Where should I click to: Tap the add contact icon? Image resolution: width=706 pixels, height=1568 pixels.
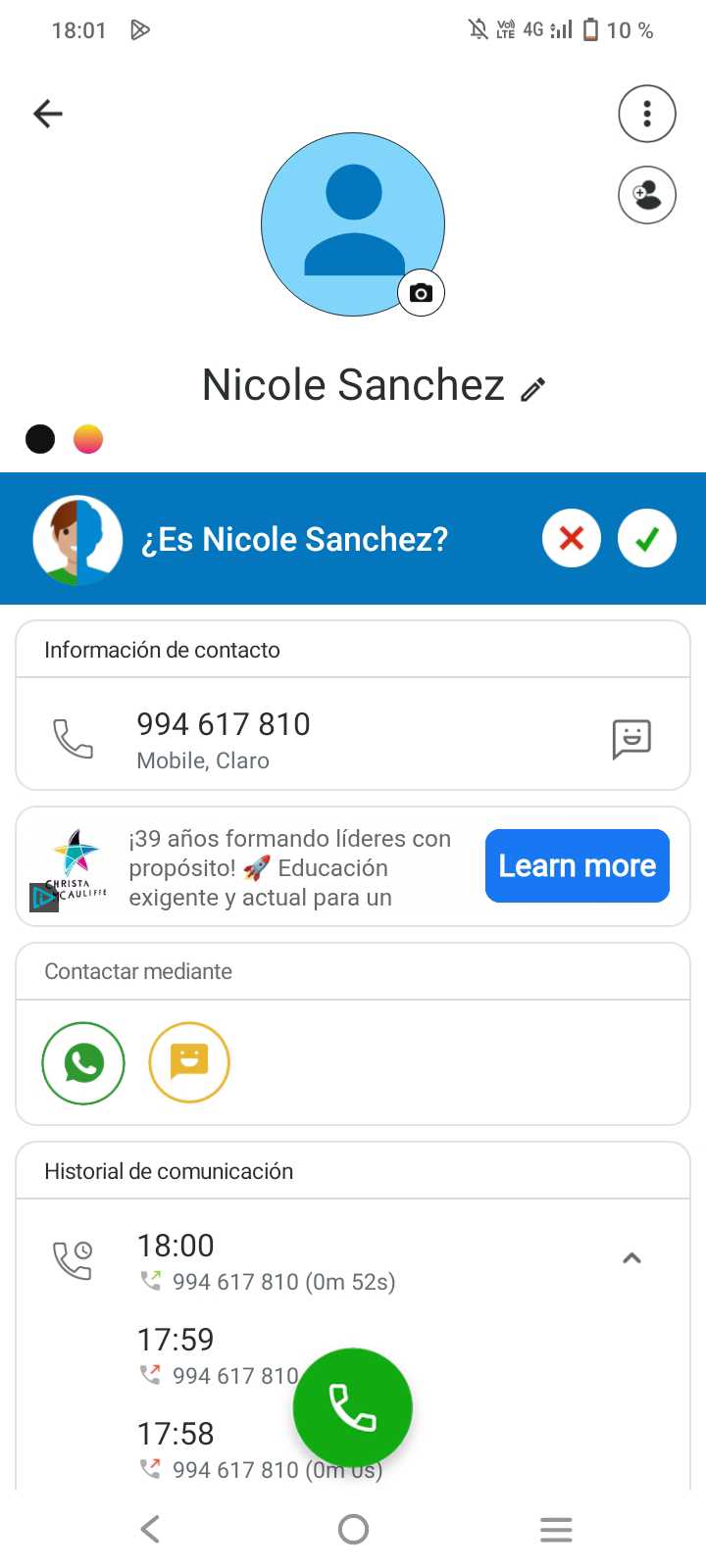click(647, 195)
